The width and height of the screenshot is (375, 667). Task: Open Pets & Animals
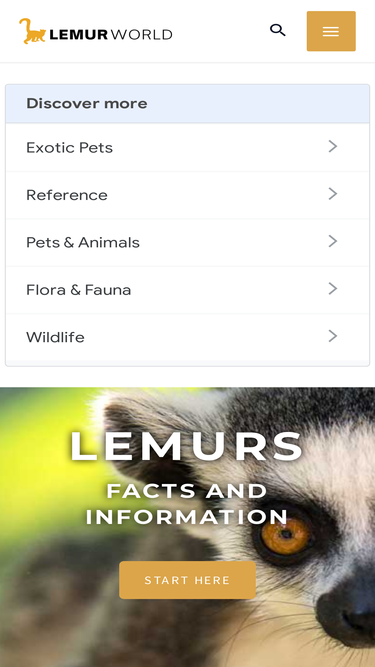coord(188,242)
